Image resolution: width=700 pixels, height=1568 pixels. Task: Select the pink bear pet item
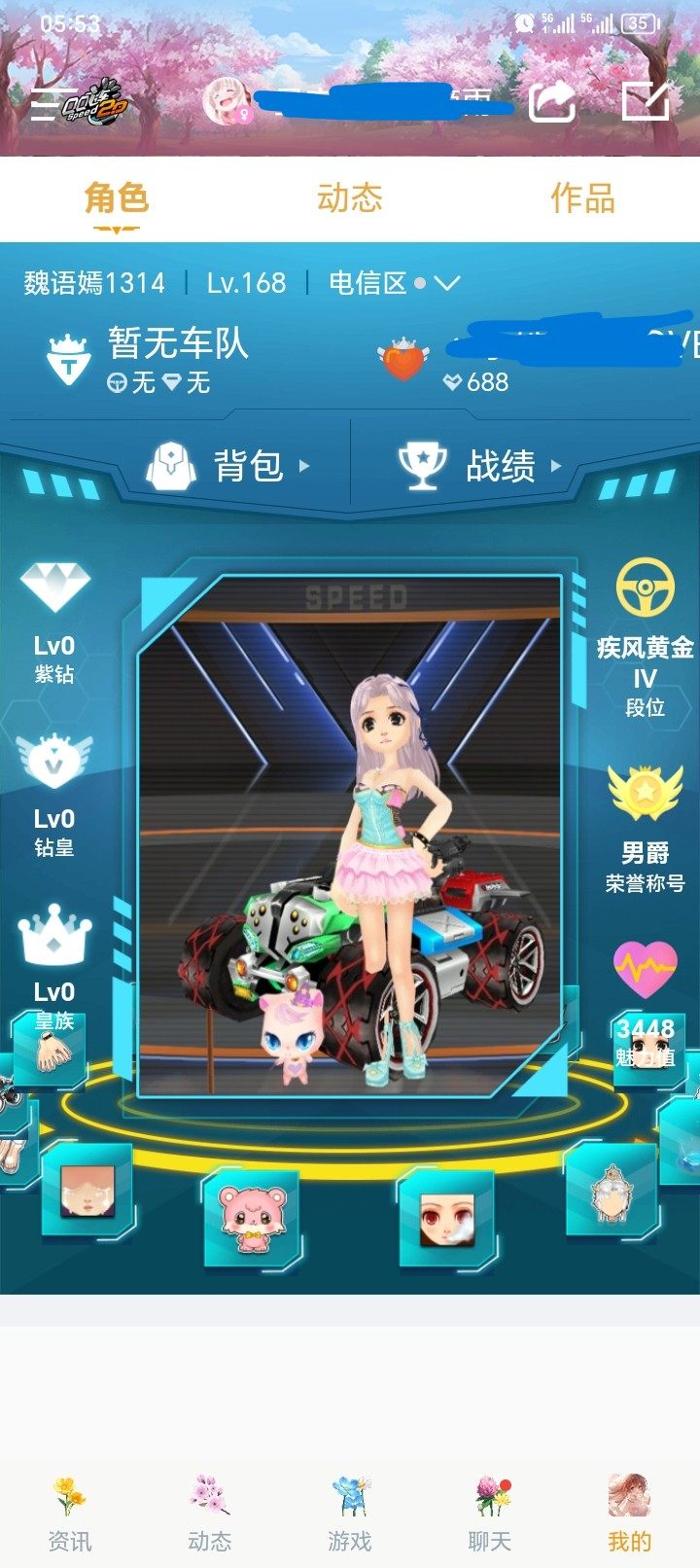click(x=252, y=1216)
